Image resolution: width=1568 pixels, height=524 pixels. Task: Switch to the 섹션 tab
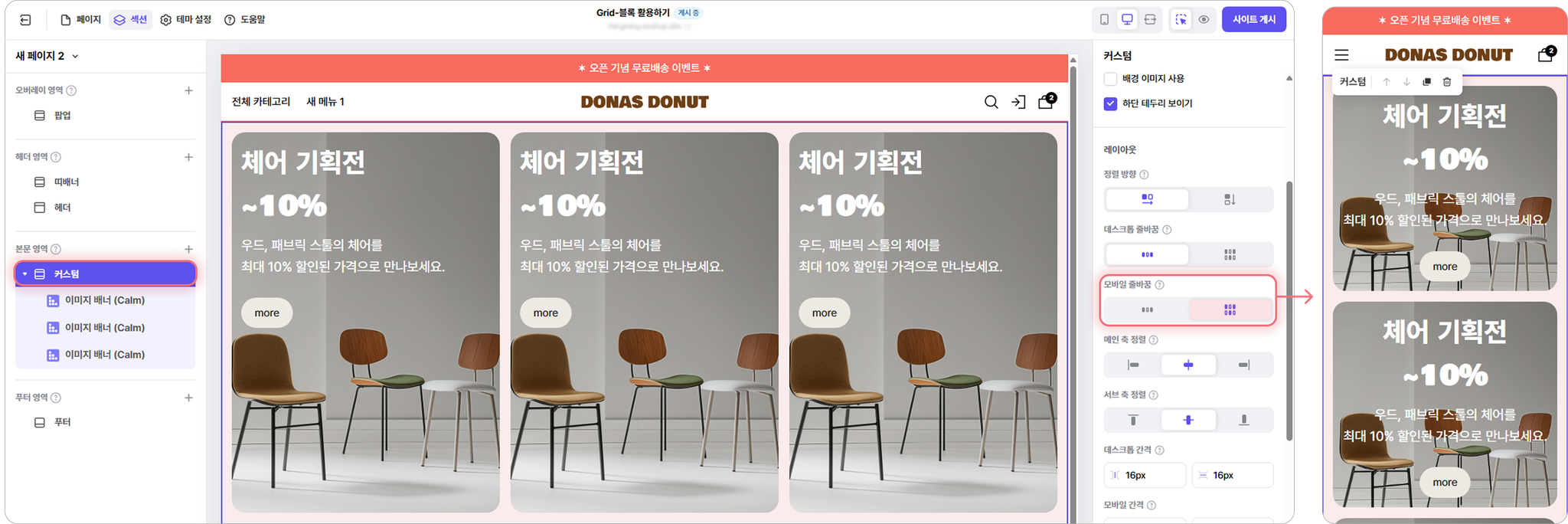click(130, 19)
